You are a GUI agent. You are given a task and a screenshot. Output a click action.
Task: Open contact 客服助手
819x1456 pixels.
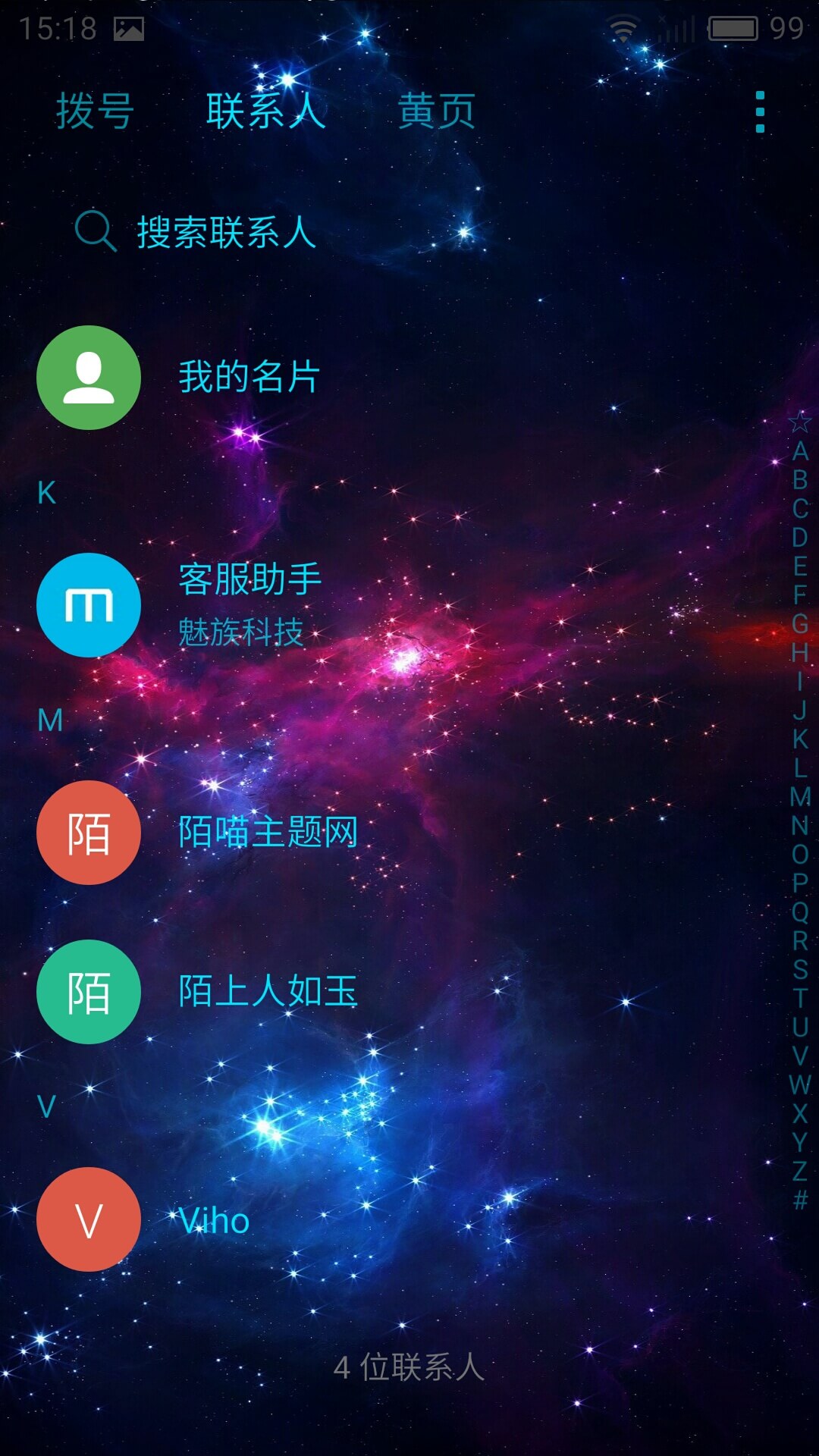point(250,604)
